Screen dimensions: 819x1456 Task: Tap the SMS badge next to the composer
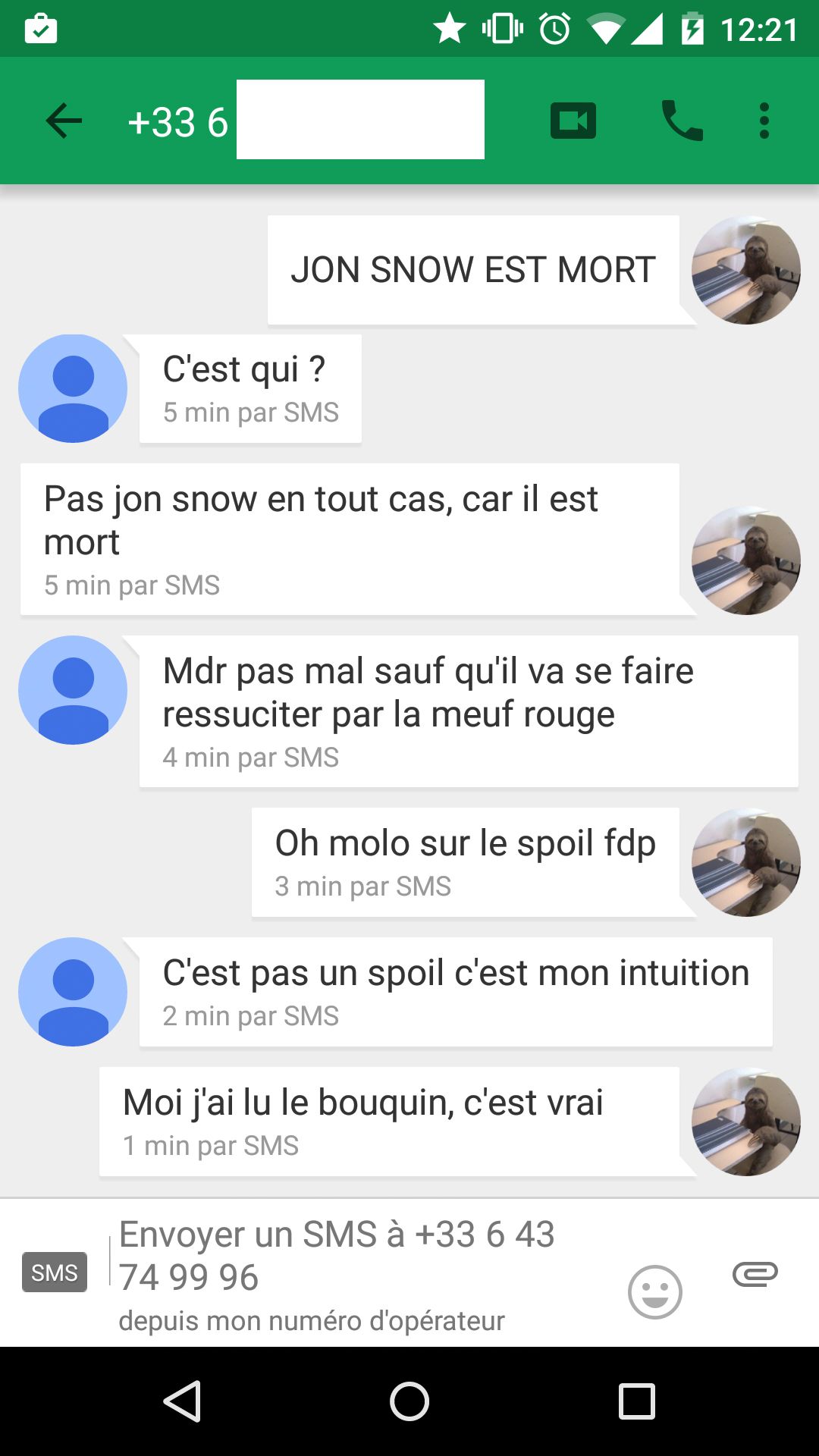pos(54,1272)
